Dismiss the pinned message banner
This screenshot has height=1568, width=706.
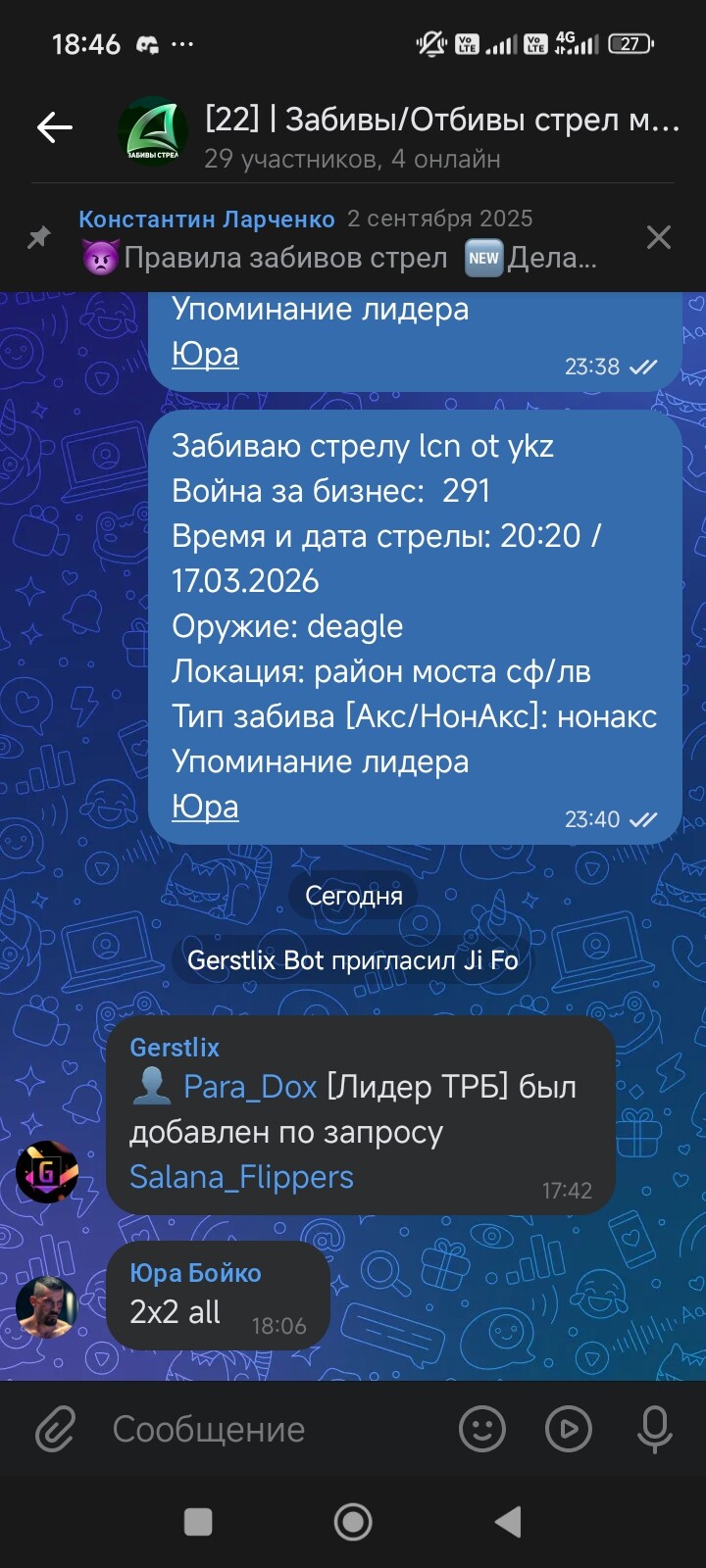tap(659, 237)
